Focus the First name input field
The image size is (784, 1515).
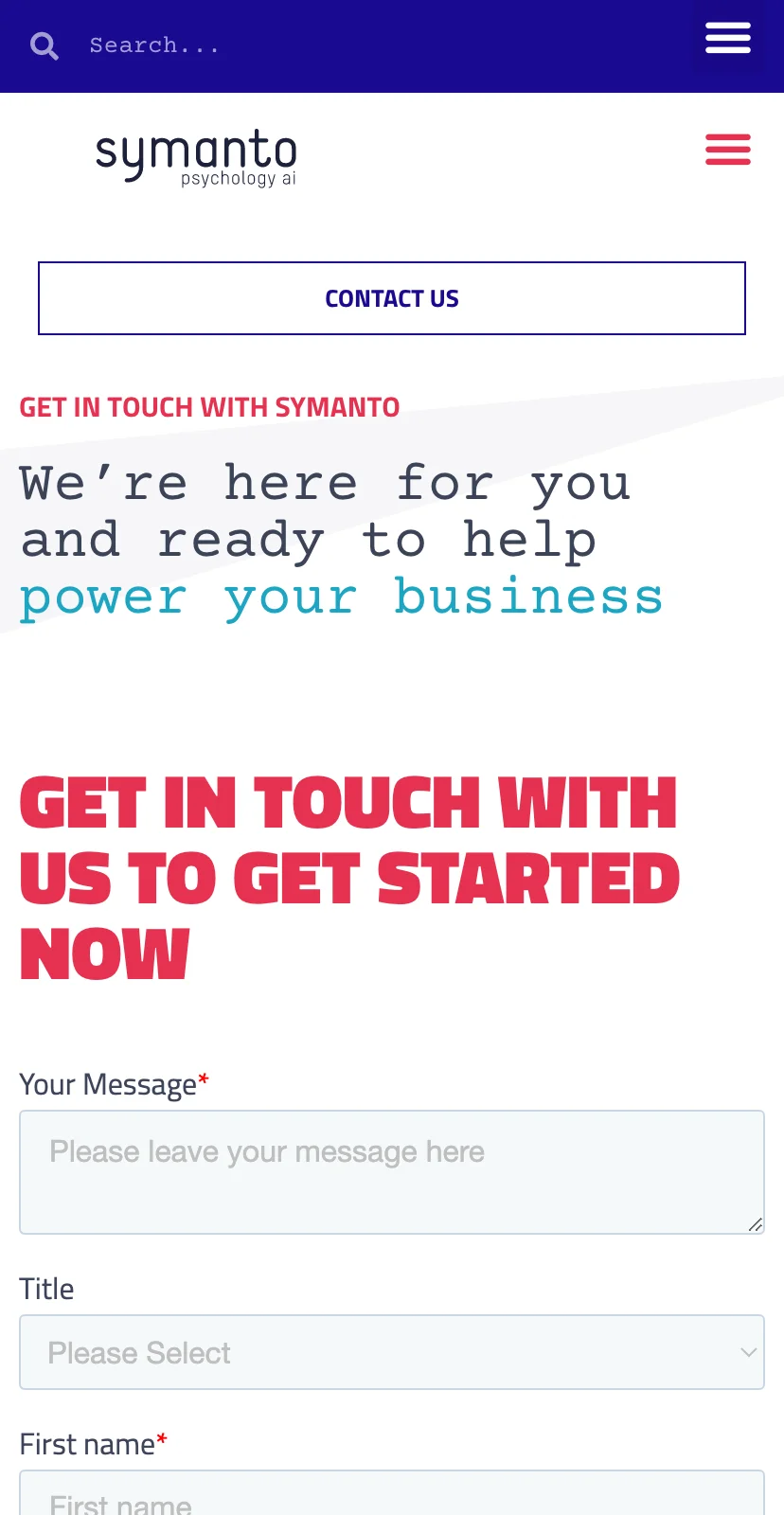(x=392, y=1496)
